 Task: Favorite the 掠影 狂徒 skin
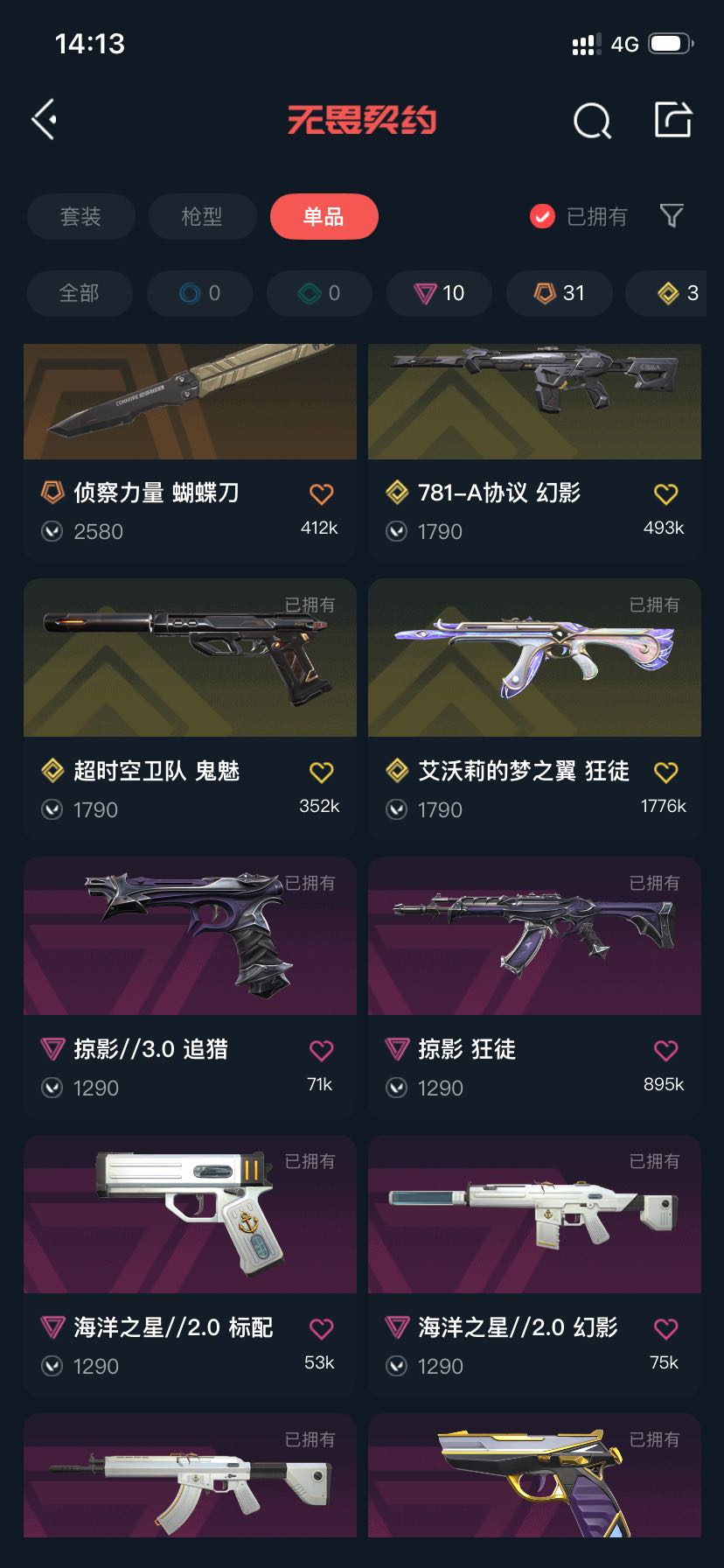coord(665,1051)
